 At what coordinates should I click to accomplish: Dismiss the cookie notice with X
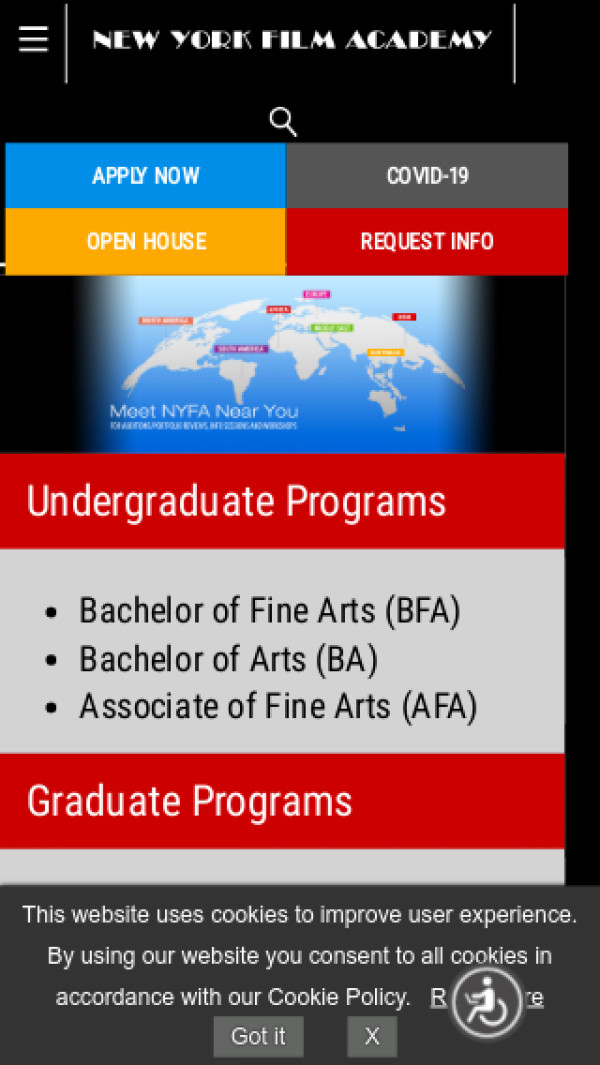[372, 1037]
